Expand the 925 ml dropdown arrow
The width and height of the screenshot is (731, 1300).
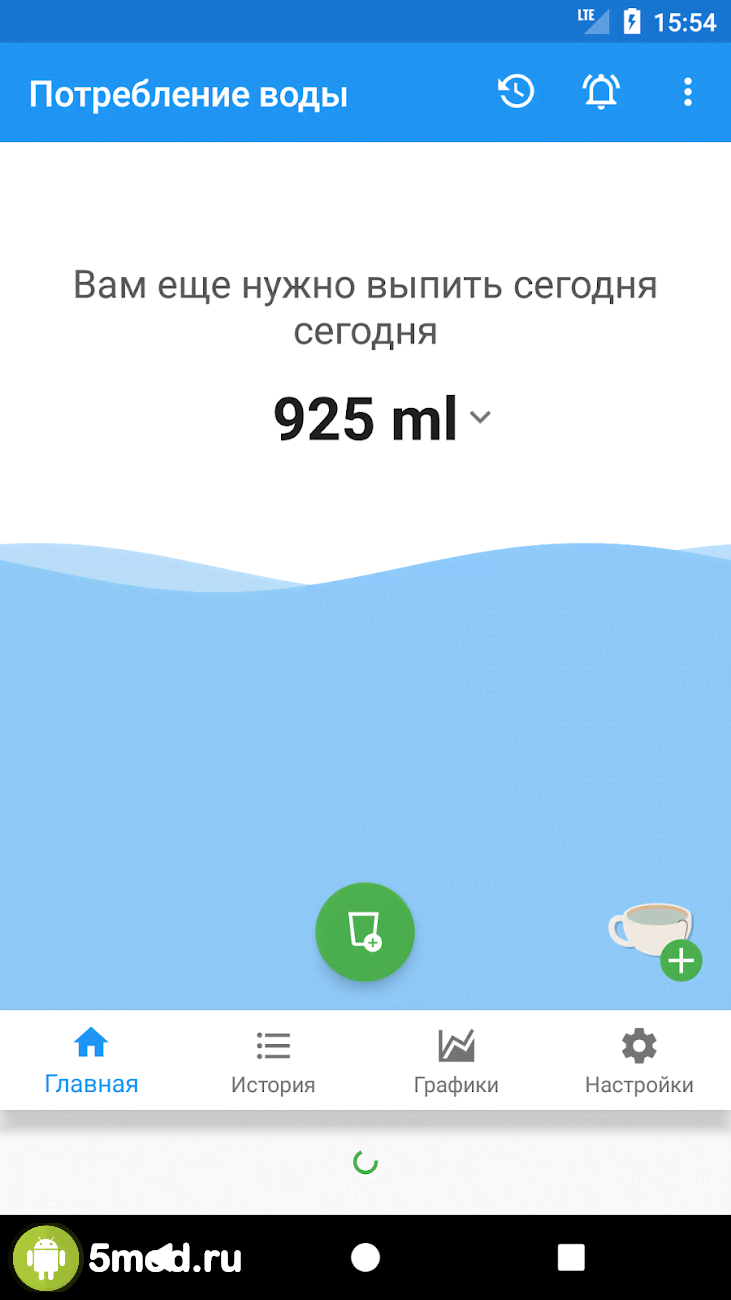[x=481, y=418]
